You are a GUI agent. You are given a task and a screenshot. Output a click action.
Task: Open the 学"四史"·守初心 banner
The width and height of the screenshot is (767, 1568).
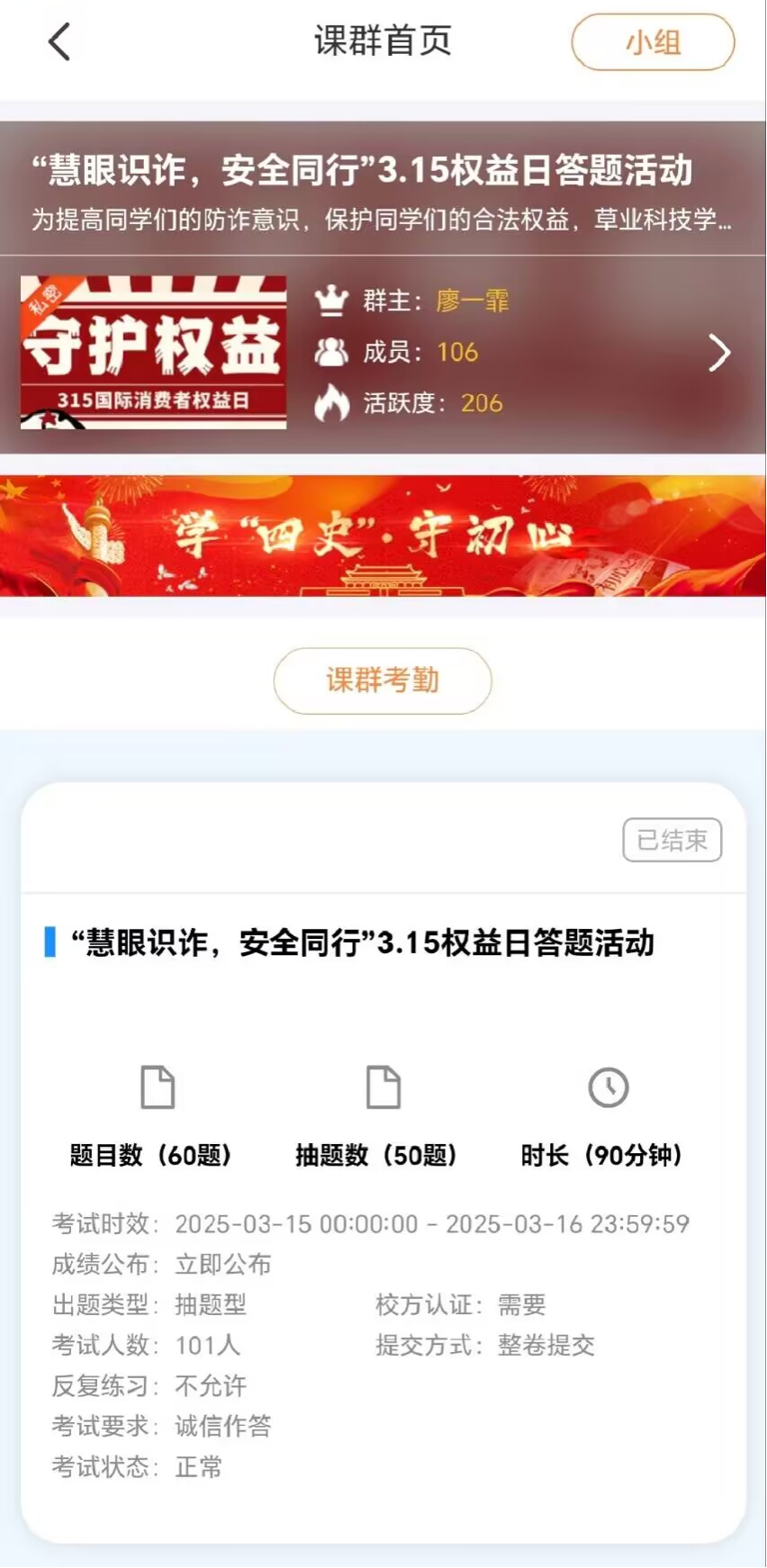click(x=383, y=536)
